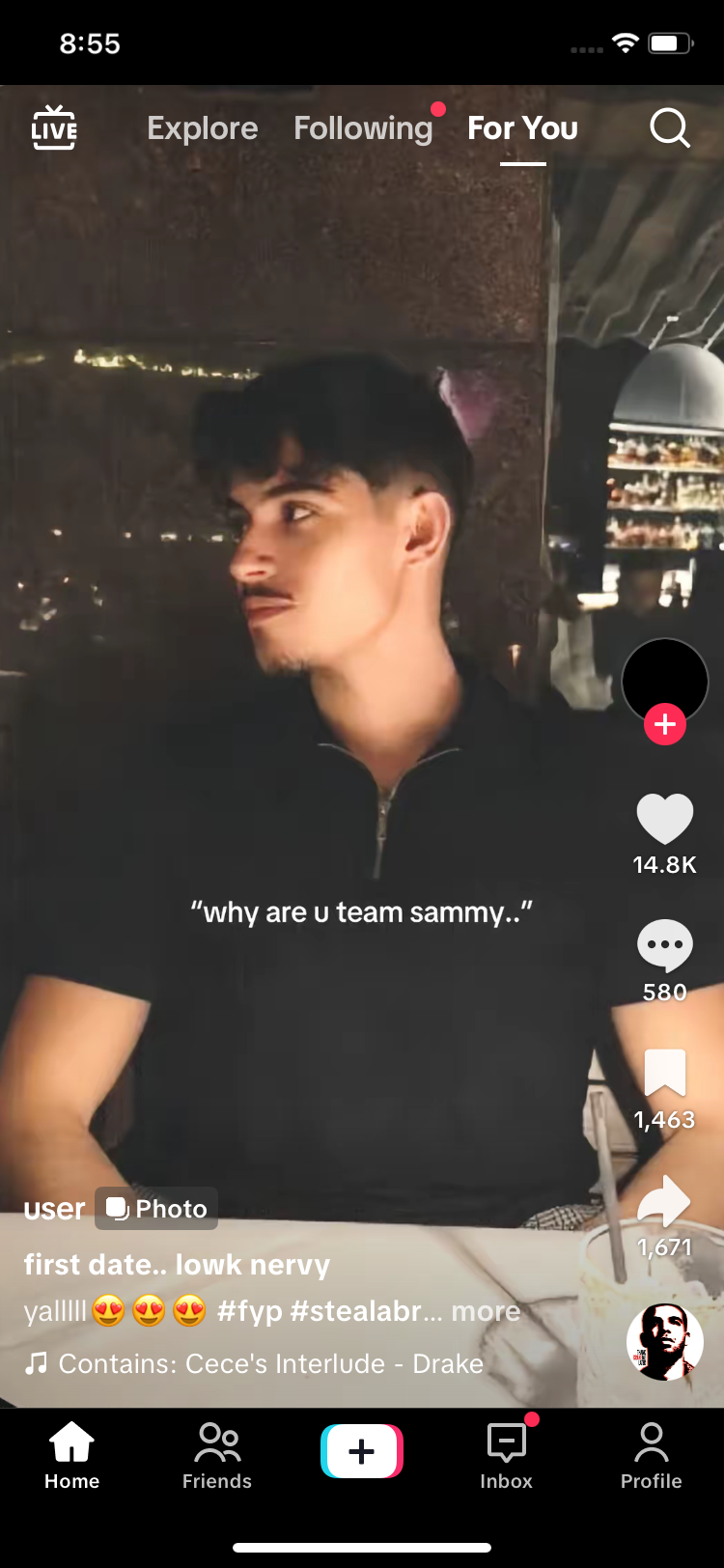Image resolution: width=724 pixels, height=1568 pixels.
Task: Go to the Profile tab
Action: (x=652, y=1456)
